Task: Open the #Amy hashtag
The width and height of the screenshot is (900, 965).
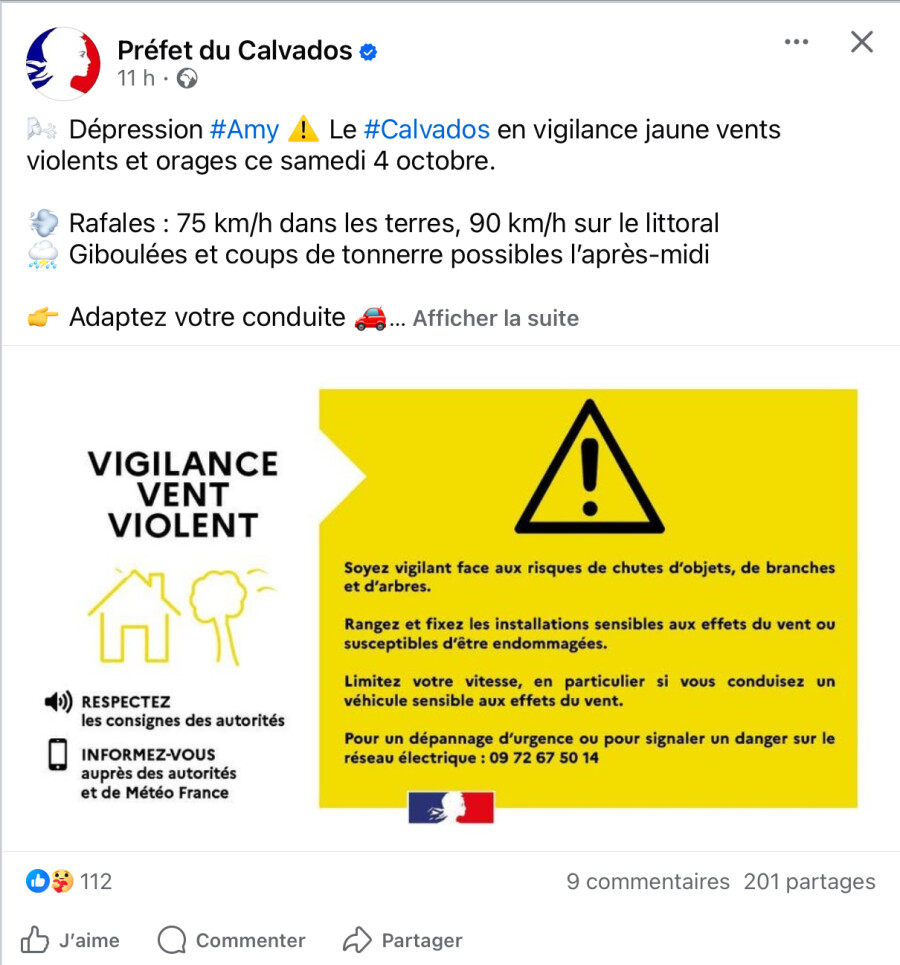Action: [244, 130]
